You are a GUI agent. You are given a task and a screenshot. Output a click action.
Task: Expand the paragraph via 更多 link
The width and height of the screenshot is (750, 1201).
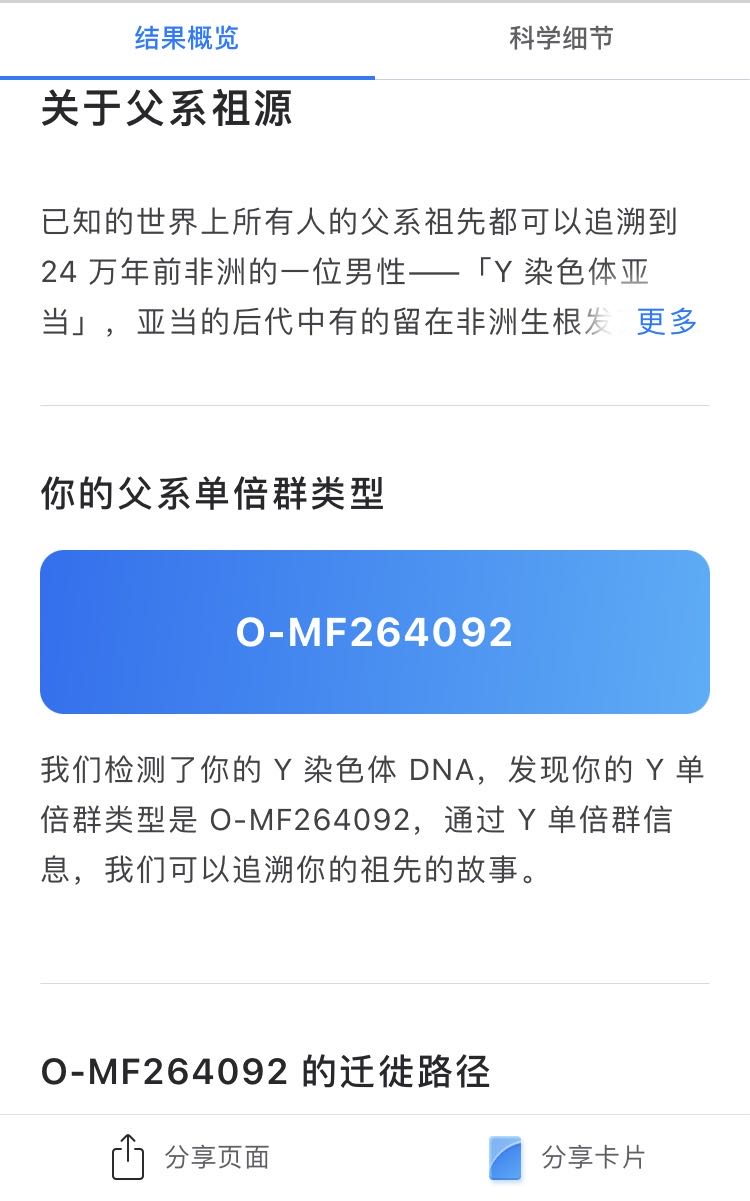[667, 322]
